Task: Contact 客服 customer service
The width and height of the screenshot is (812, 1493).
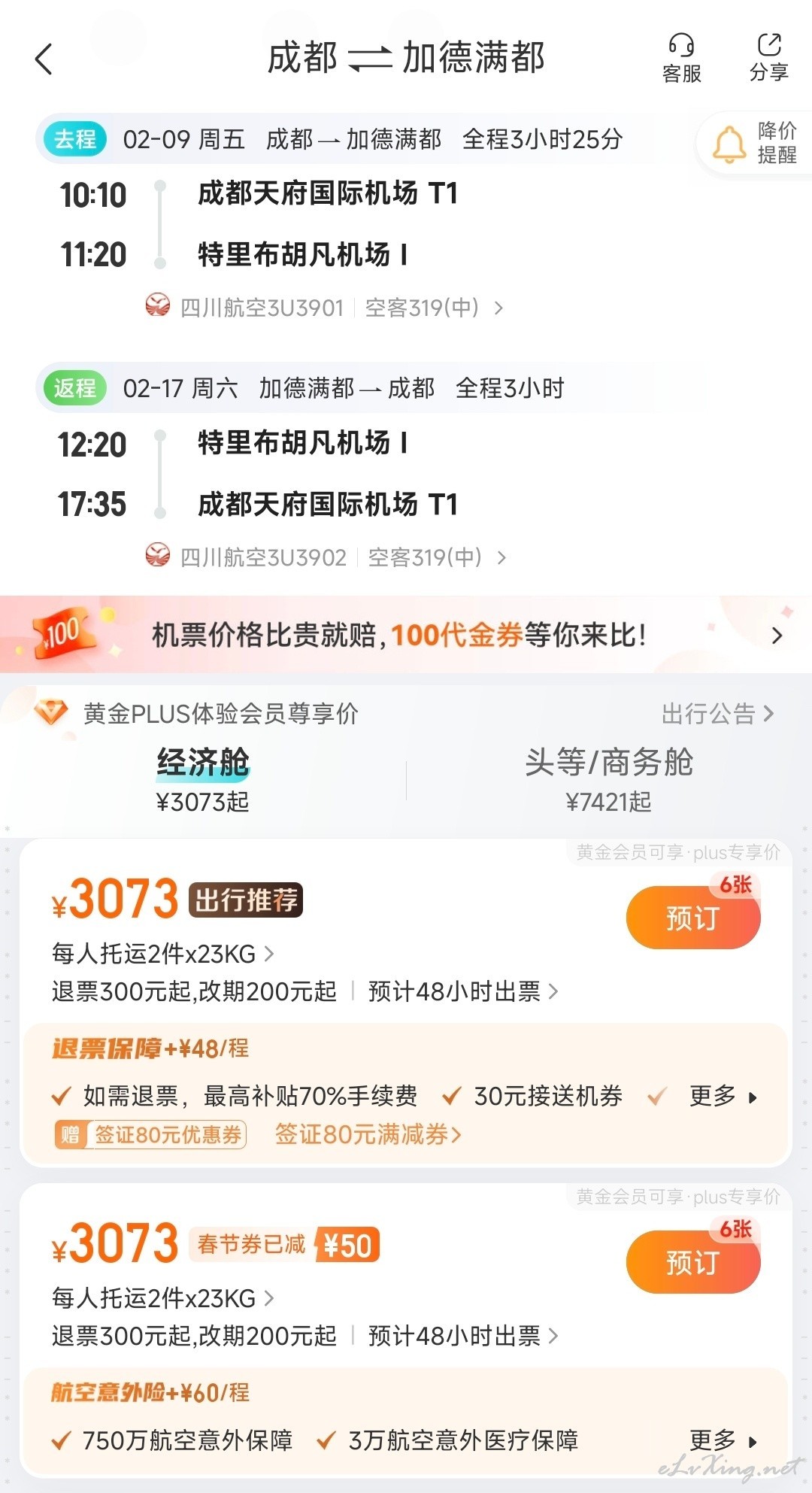Action: coord(682,59)
